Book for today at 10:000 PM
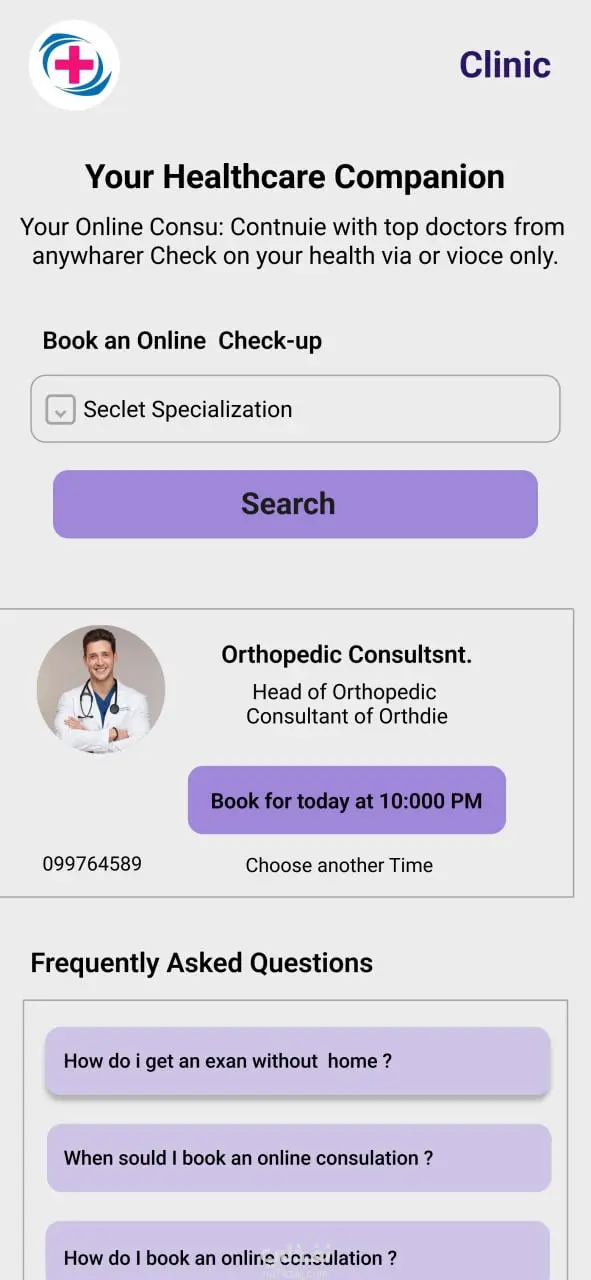 click(347, 800)
